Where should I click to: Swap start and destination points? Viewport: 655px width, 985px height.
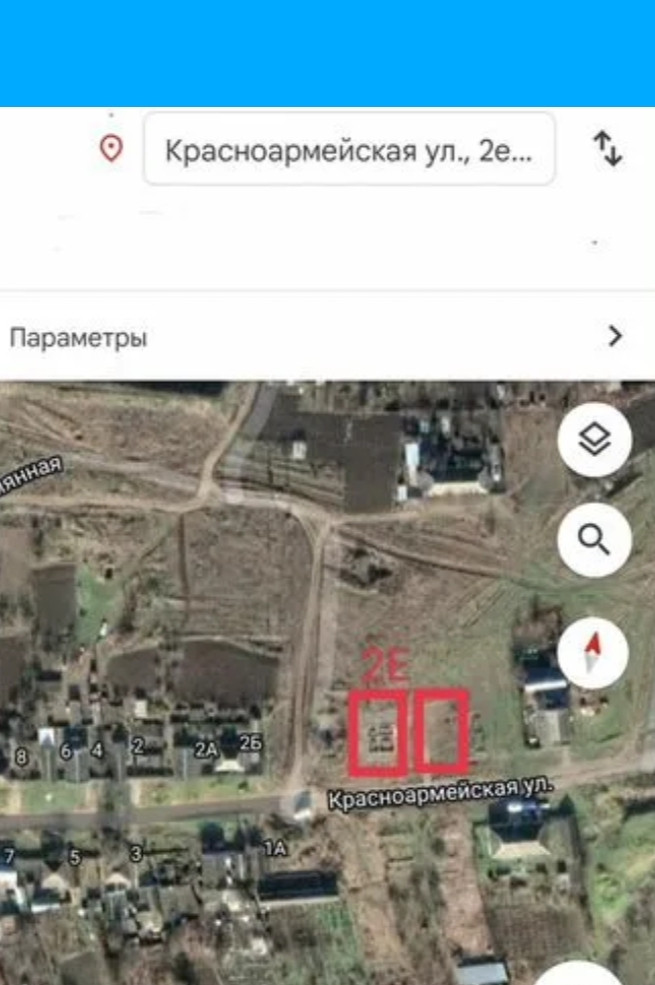(x=608, y=149)
